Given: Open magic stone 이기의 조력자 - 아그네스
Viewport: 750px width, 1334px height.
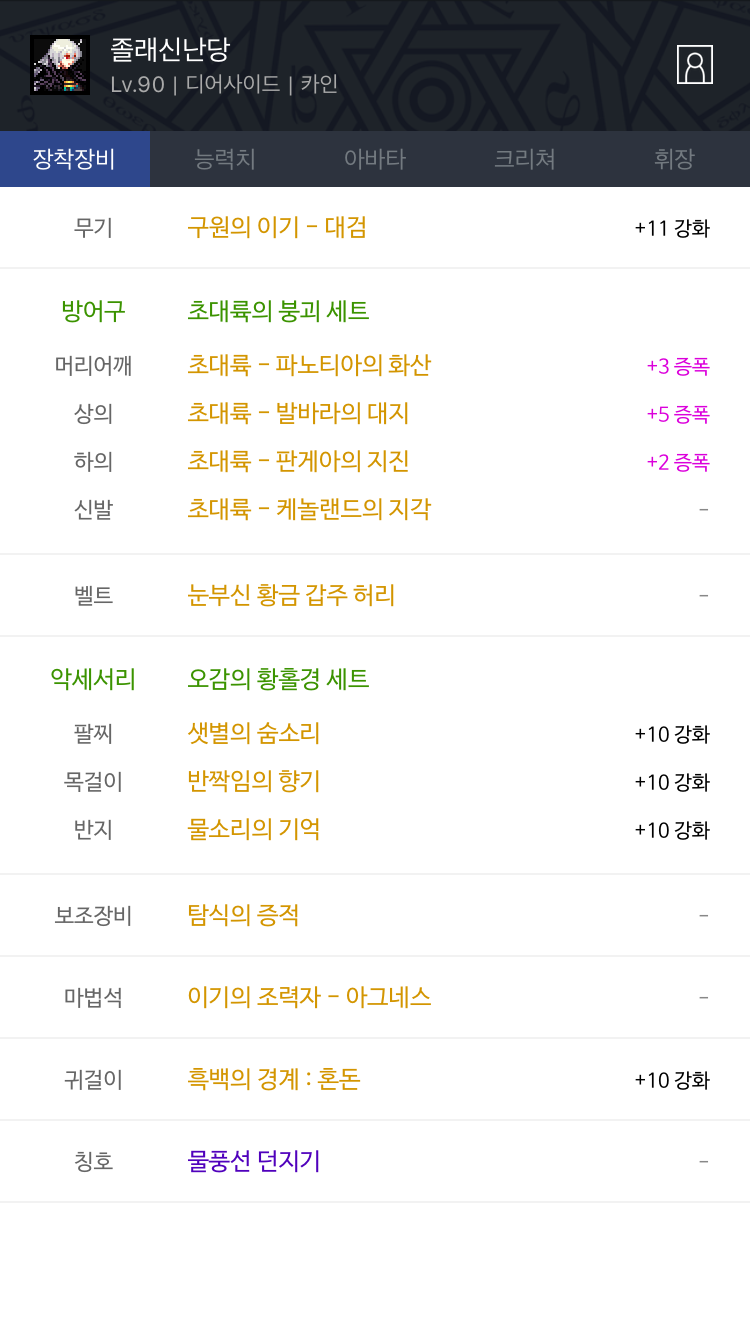Looking at the screenshot, I should (309, 997).
